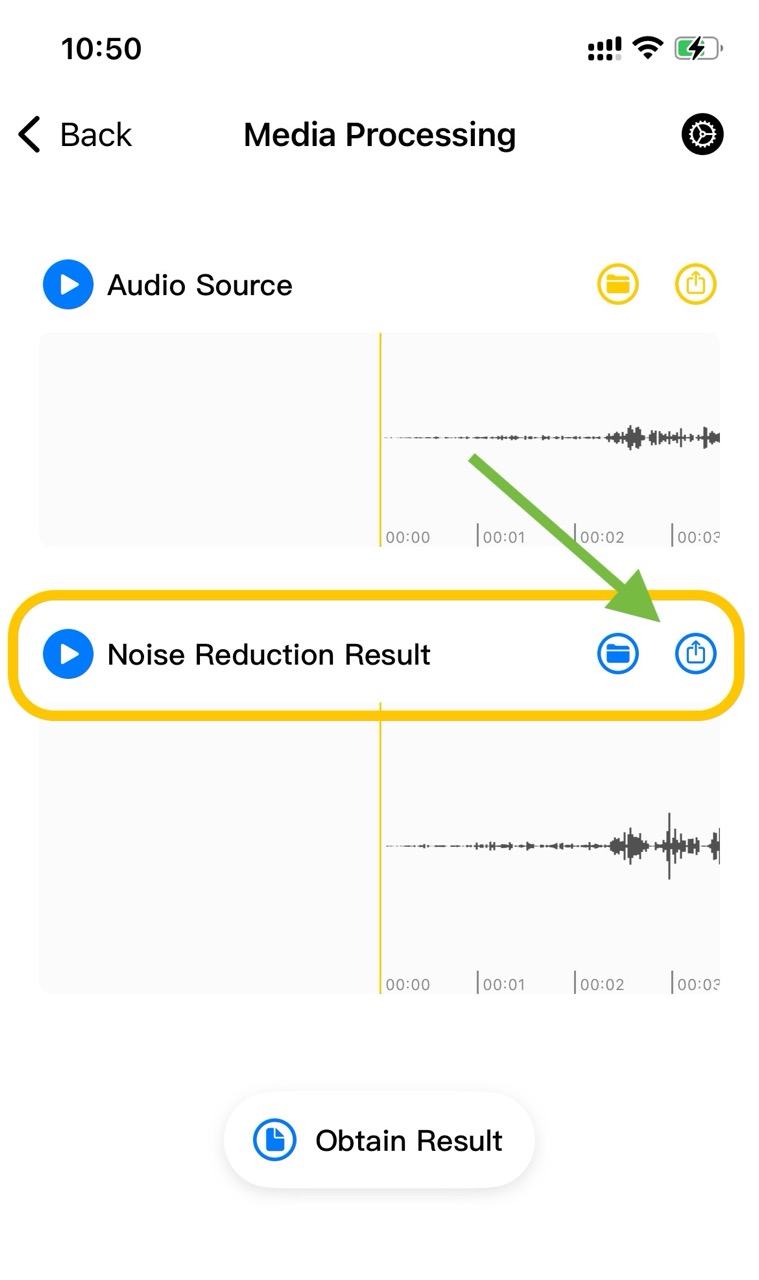Share the Audio Source file
This screenshot has width=759, height=1280.
695,283
